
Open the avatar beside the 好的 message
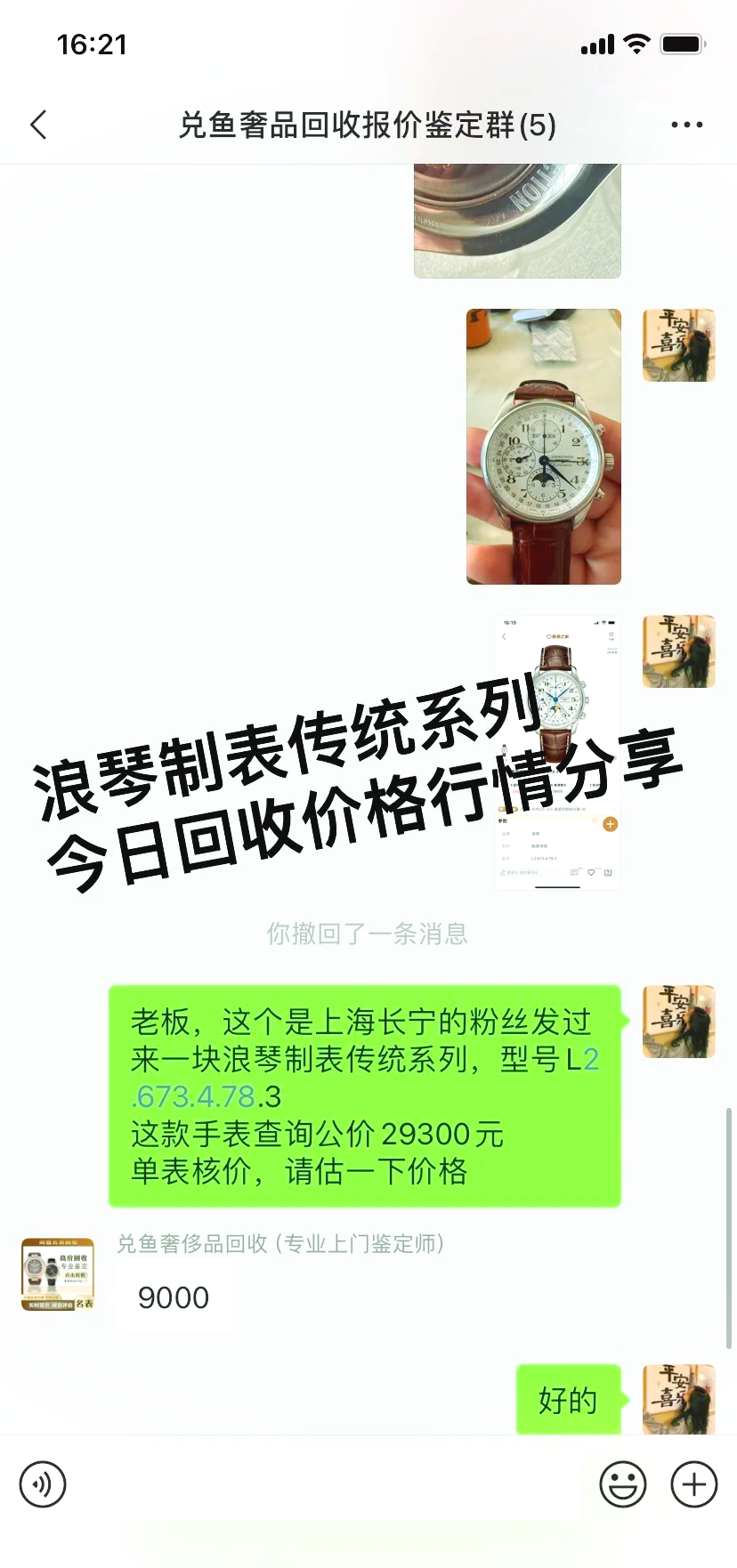pos(679,1399)
